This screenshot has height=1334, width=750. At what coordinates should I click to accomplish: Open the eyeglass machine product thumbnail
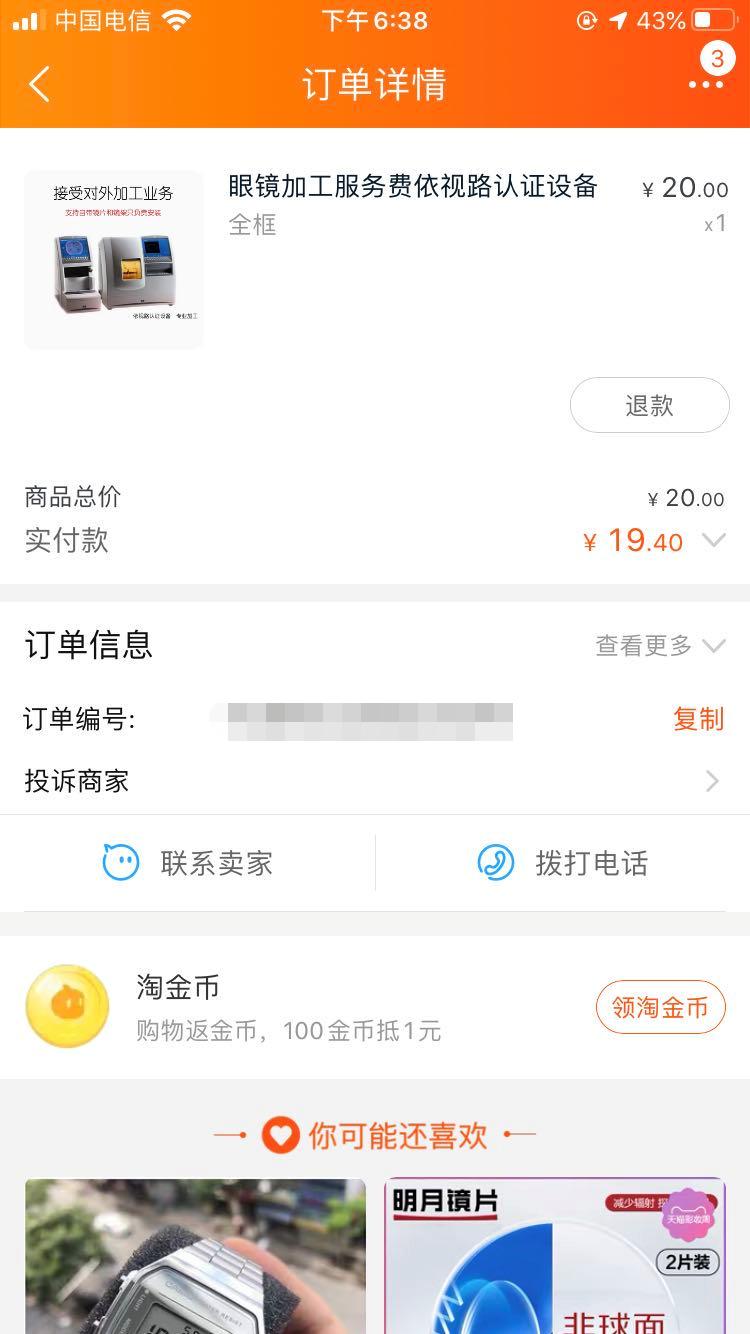point(112,260)
